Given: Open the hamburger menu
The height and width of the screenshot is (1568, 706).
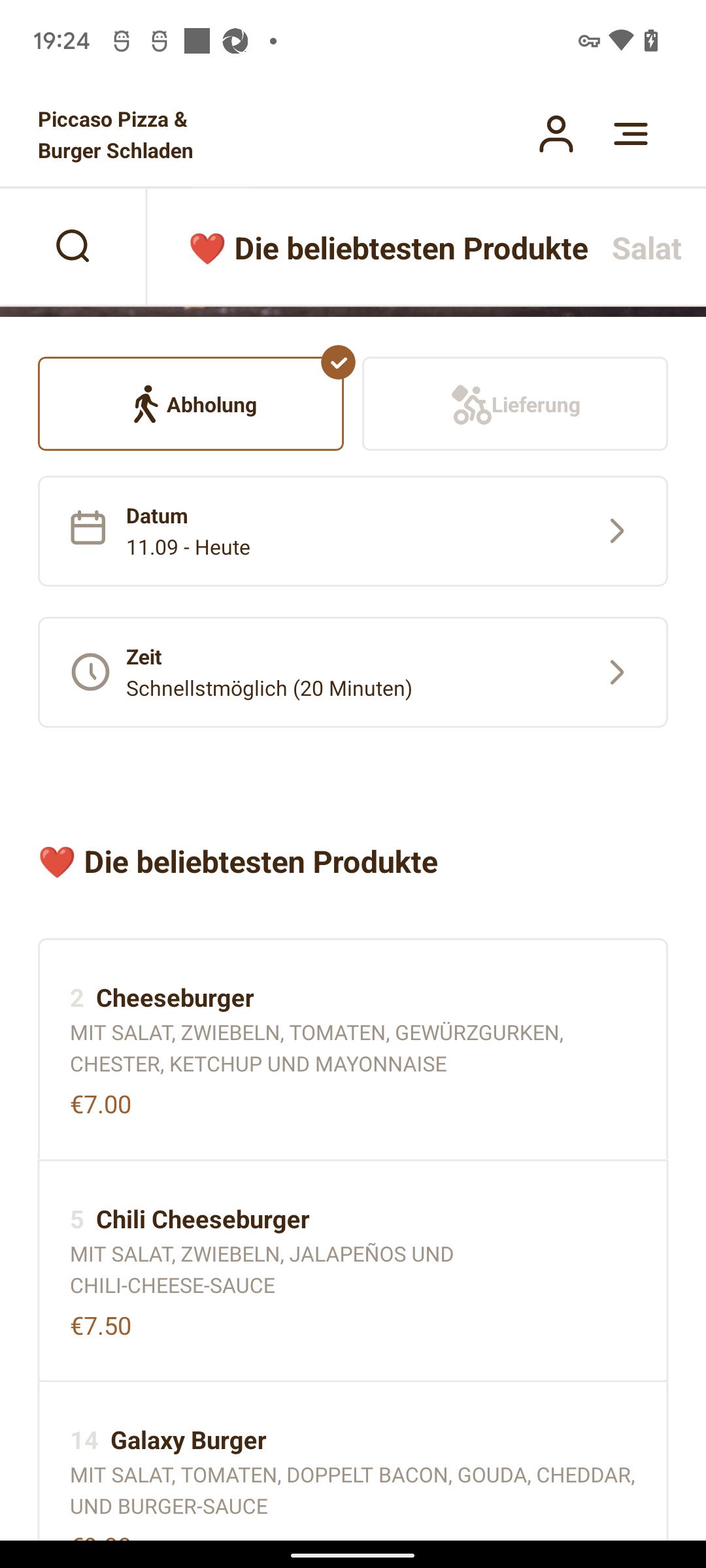Looking at the screenshot, I should click(x=630, y=135).
